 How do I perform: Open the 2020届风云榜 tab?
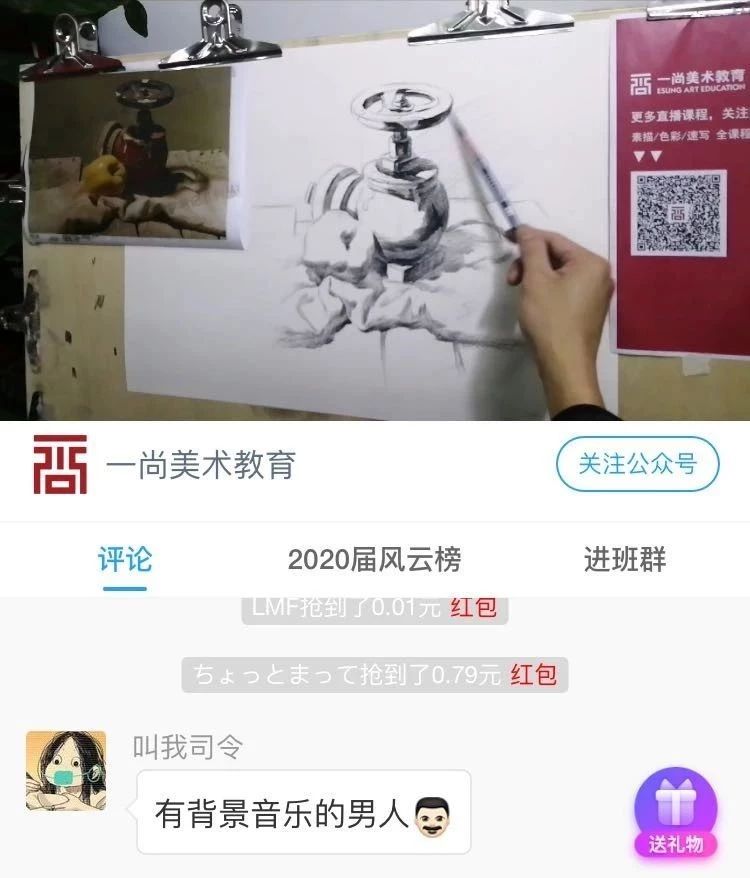pos(374,559)
